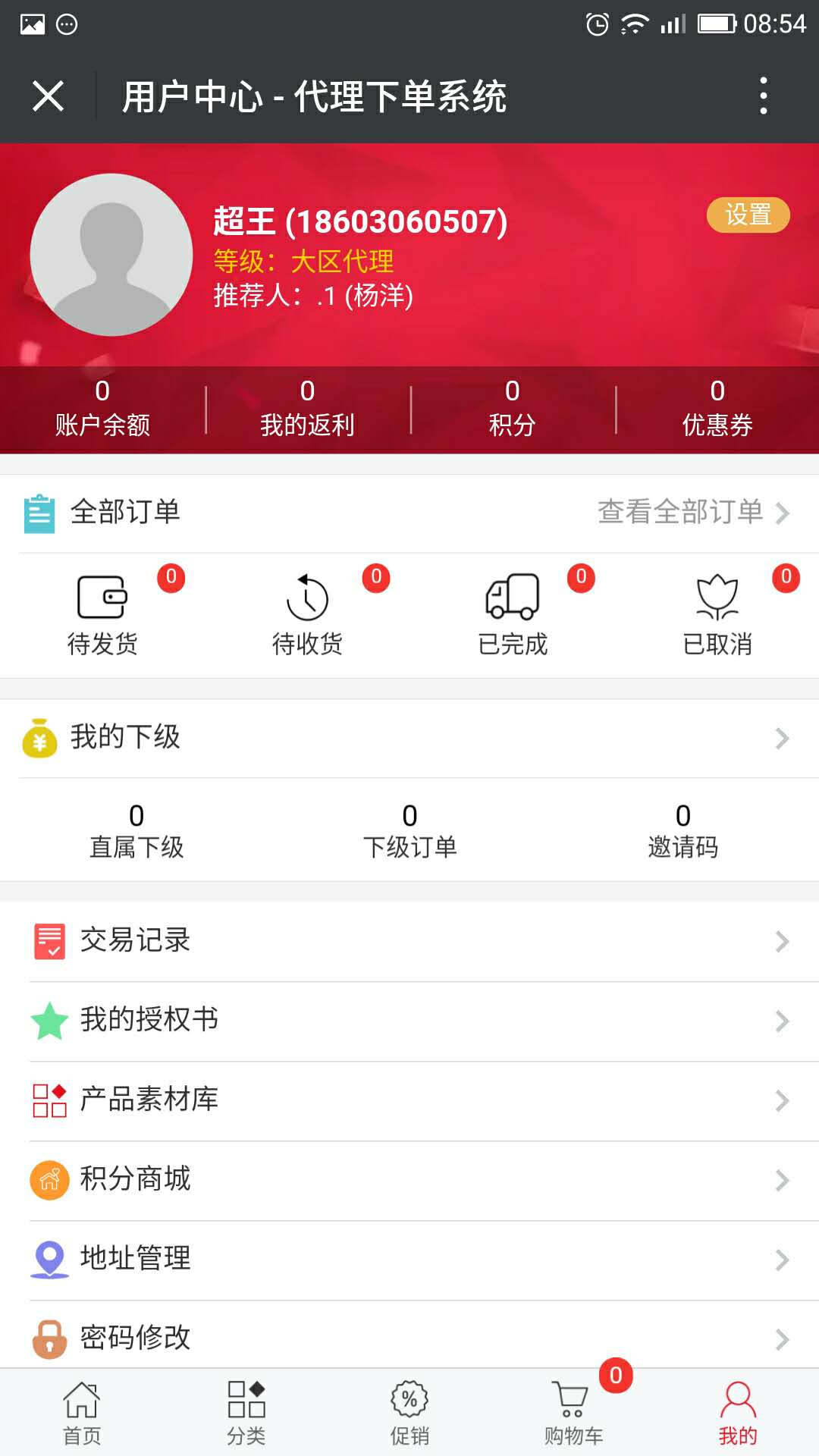Close the 用户中心 page with the X
The image size is (819, 1456).
48,96
